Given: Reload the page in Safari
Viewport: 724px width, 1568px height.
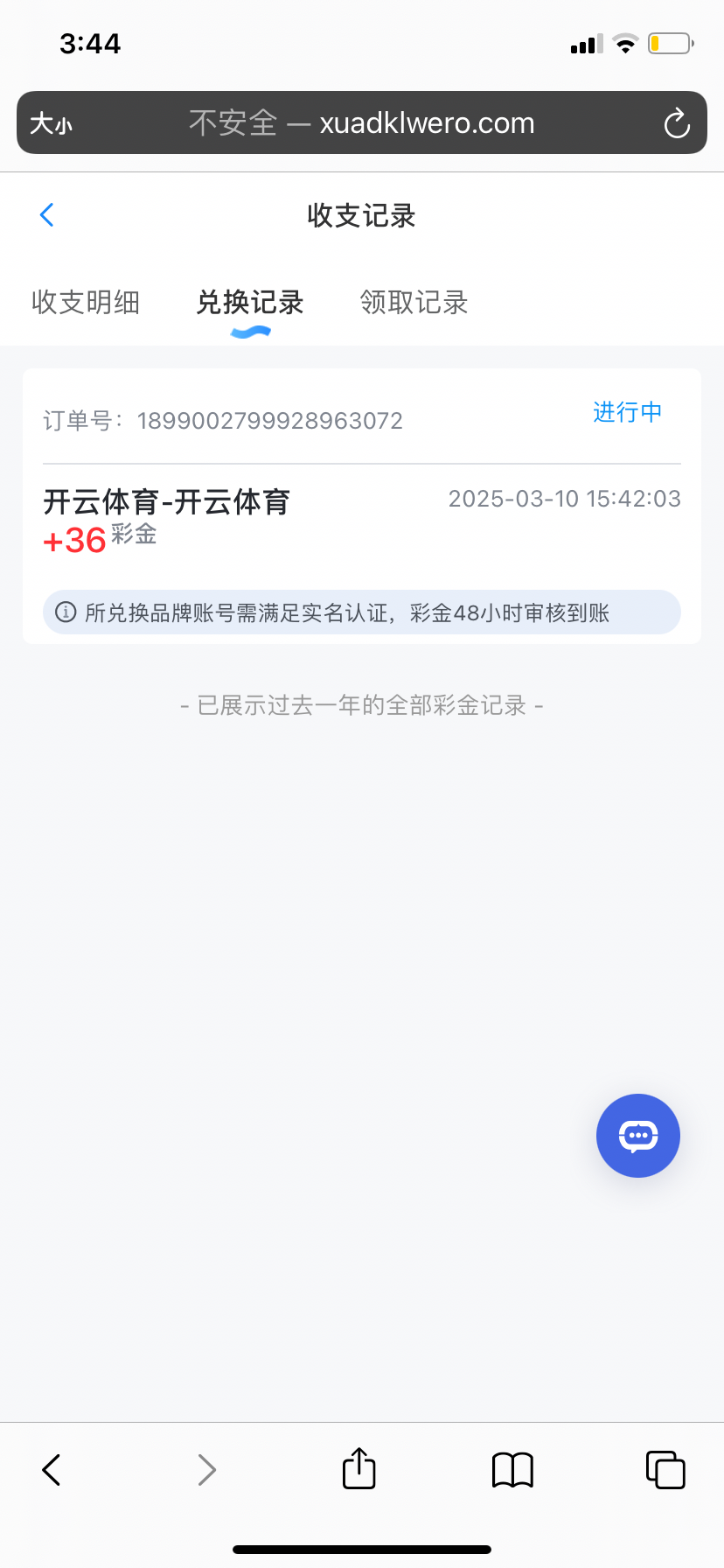Looking at the screenshot, I should [677, 122].
